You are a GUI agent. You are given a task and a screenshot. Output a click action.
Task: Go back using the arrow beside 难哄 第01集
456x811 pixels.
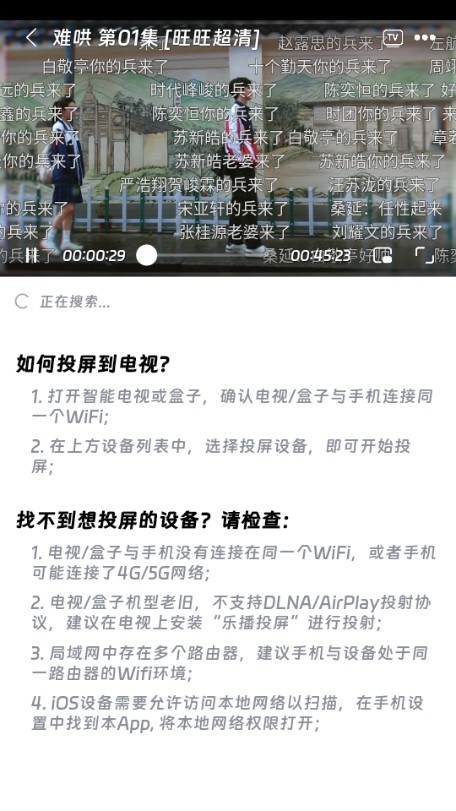pos(31,38)
